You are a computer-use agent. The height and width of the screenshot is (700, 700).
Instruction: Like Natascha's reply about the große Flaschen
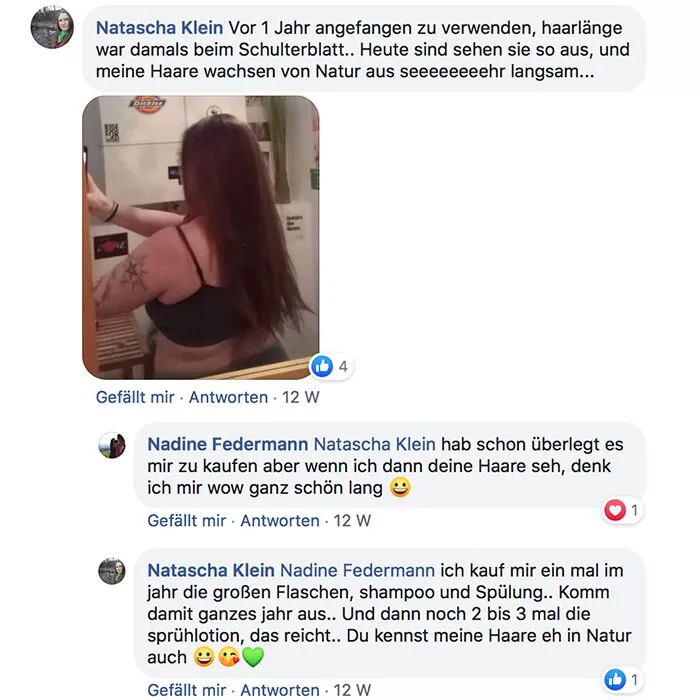tap(186, 689)
